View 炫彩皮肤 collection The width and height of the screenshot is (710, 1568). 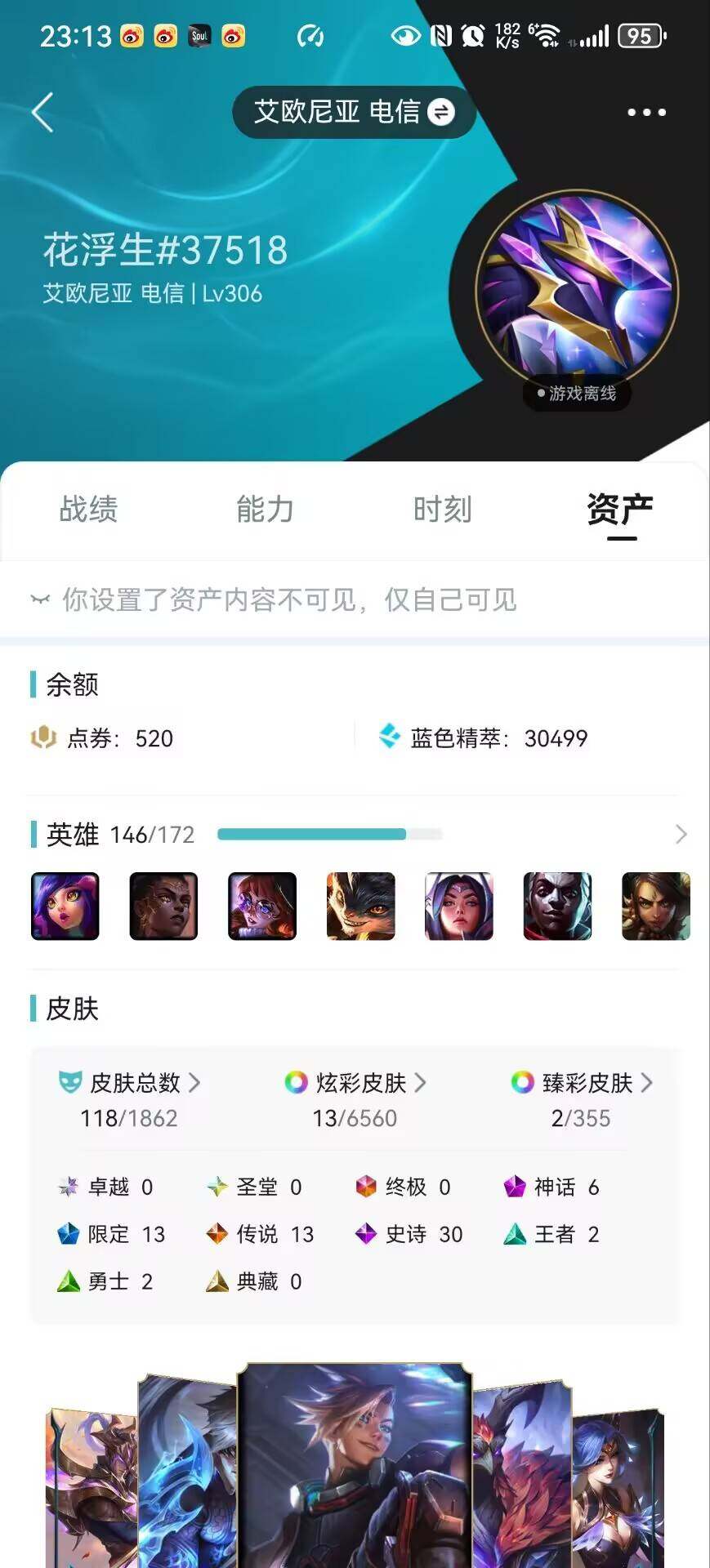pos(355,1083)
